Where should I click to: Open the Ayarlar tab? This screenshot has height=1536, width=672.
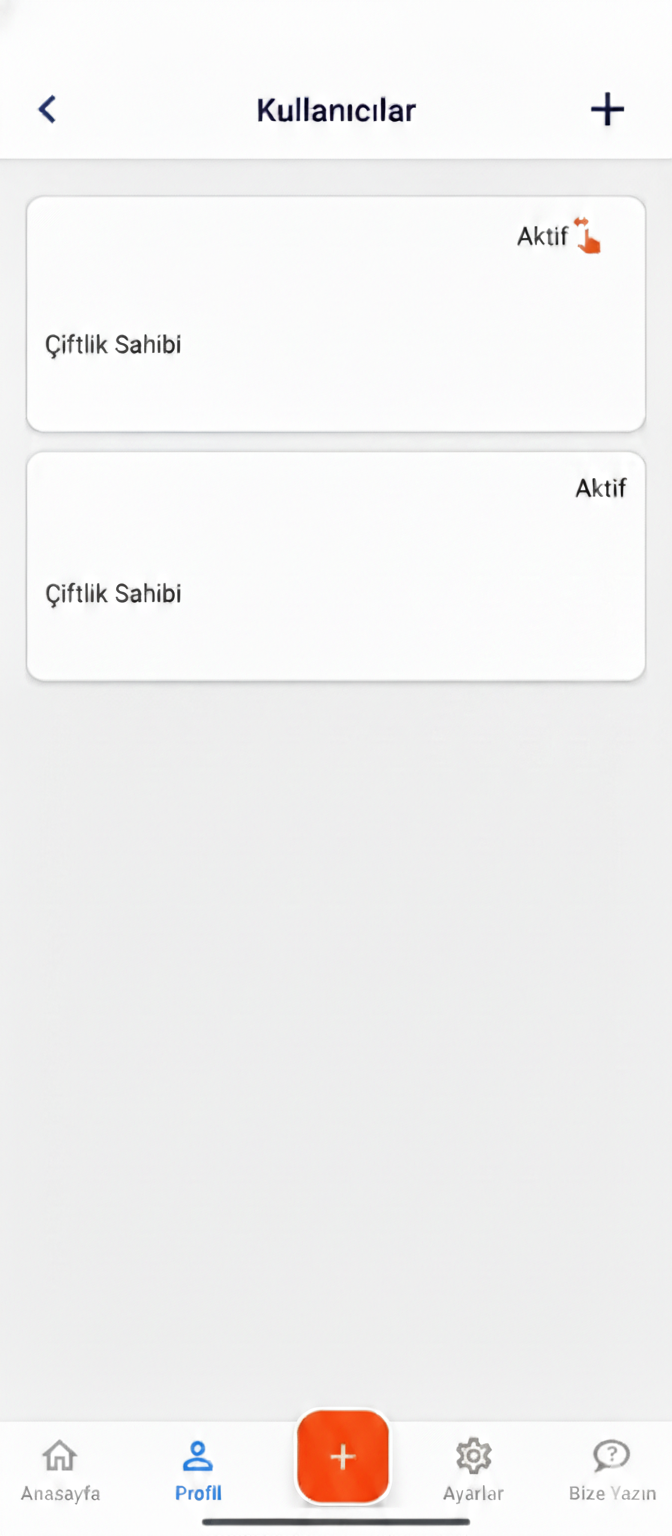473,1470
